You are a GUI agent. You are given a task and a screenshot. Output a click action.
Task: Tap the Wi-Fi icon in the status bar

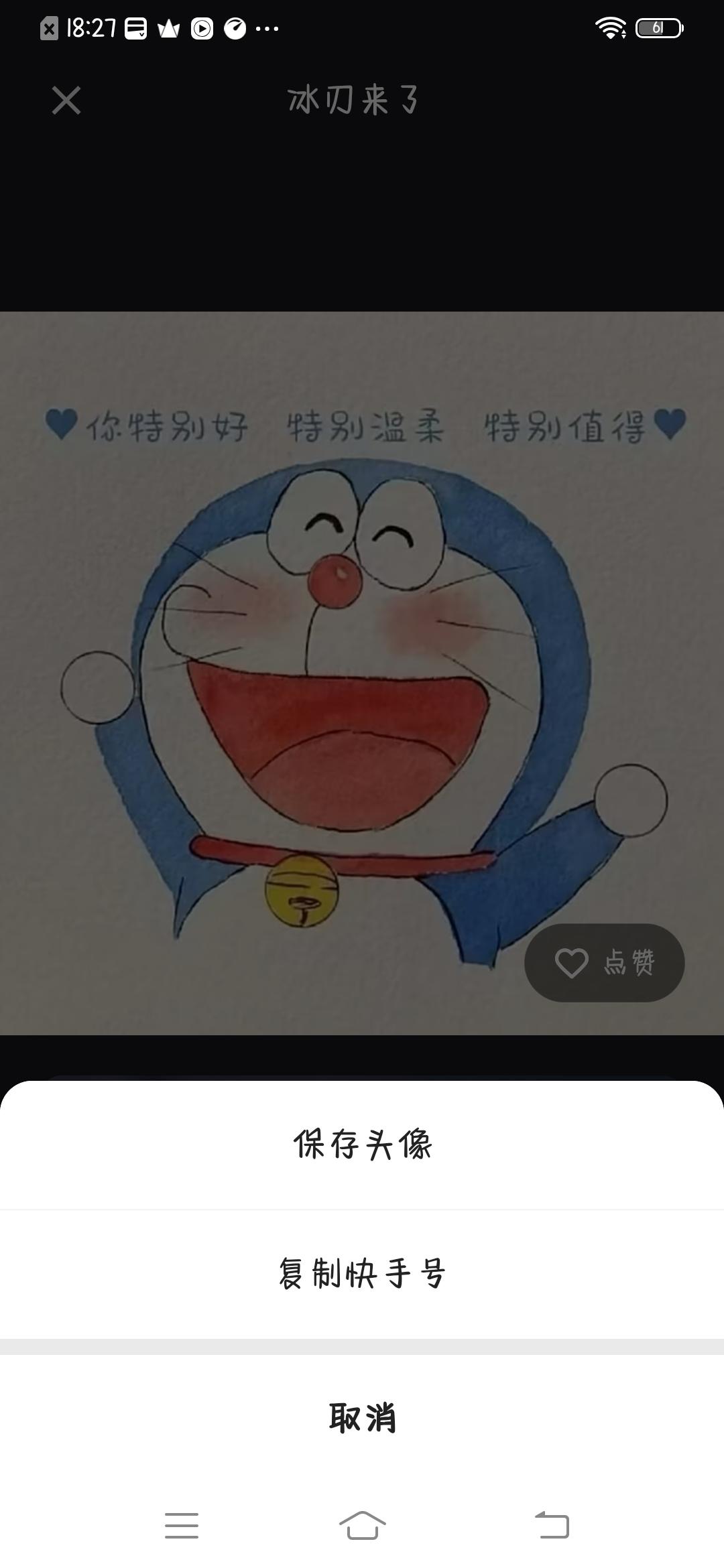[x=610, y=28]
